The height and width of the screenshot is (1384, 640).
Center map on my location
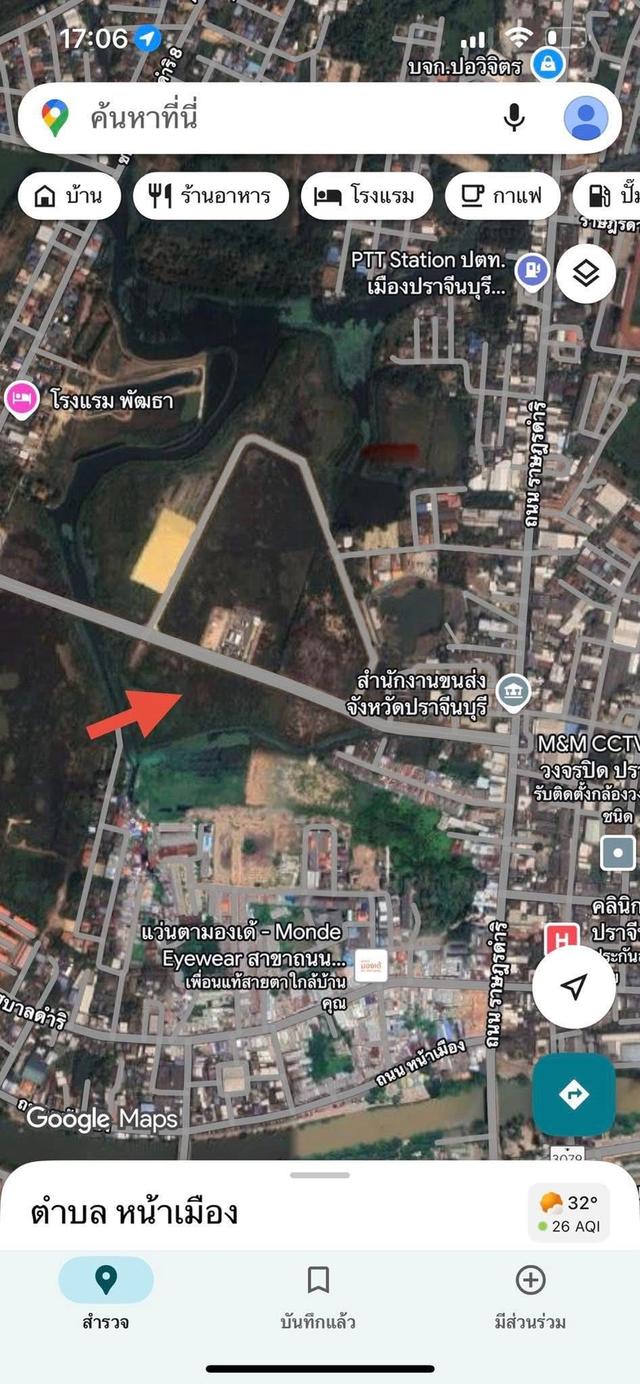573,988
